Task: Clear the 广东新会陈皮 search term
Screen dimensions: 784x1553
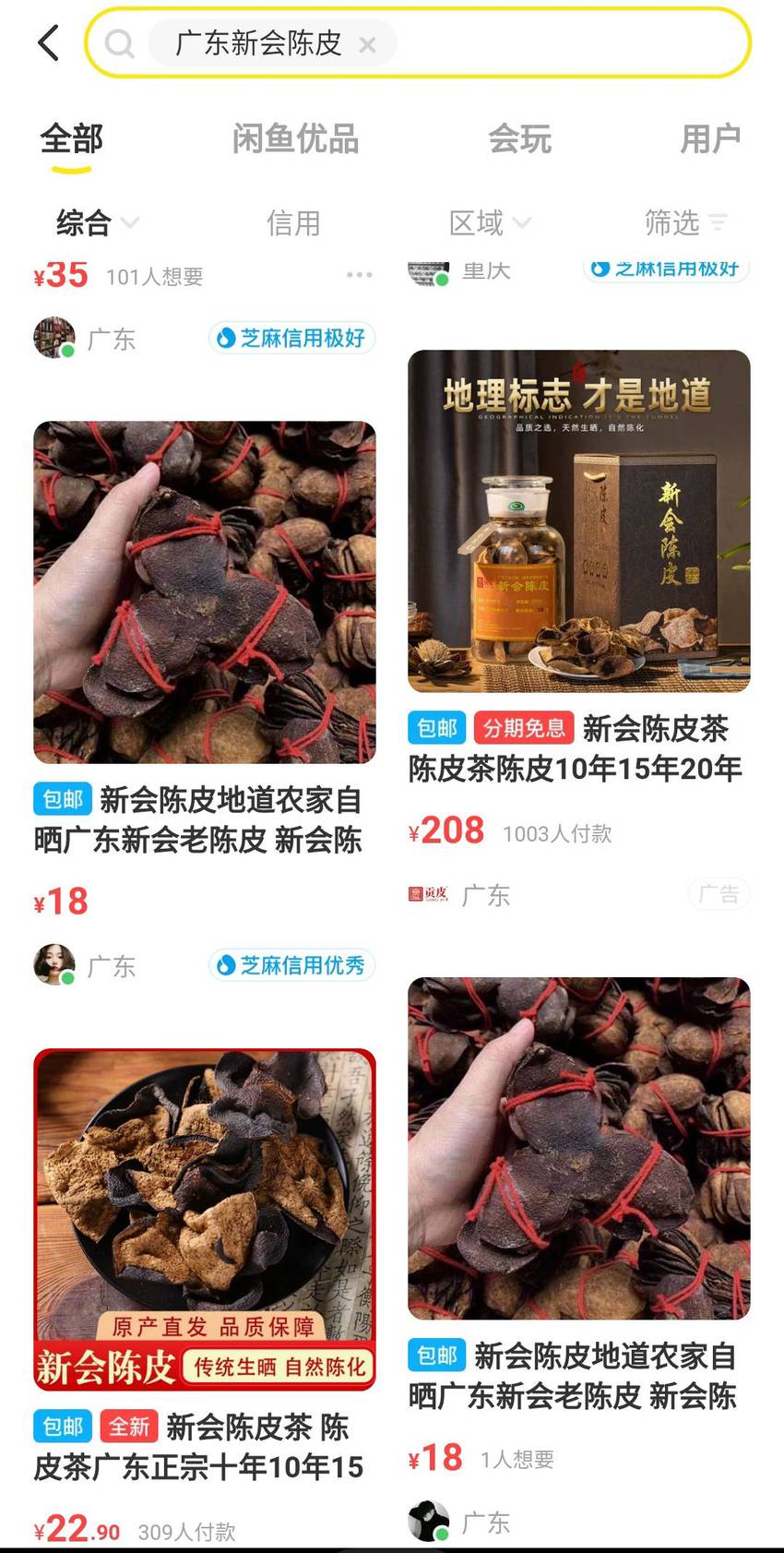Action: tap(367, 44)
